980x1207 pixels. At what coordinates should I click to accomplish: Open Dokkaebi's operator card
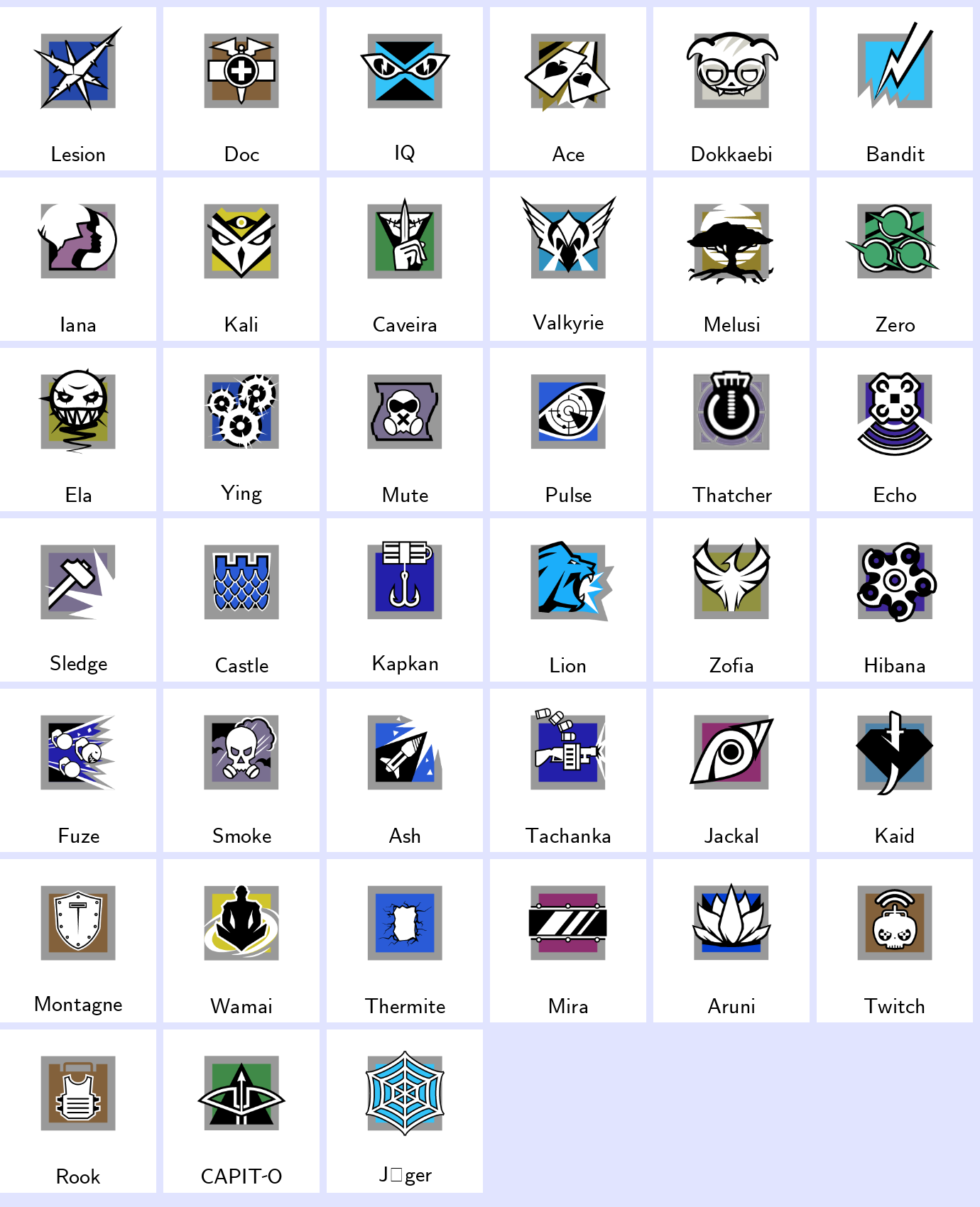[x=731, y=89]
